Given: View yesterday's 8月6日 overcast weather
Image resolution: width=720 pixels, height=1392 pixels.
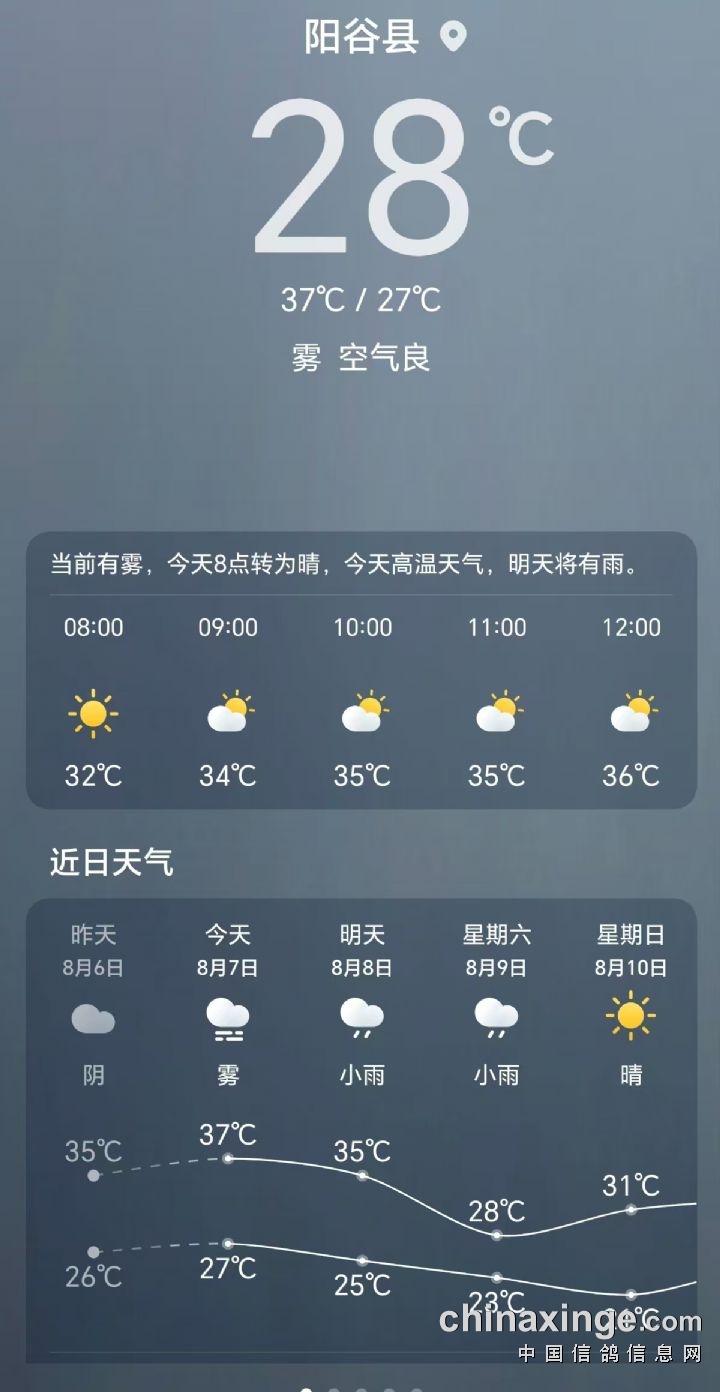Looking at the screenshot, I should (x=93, y=1005).
